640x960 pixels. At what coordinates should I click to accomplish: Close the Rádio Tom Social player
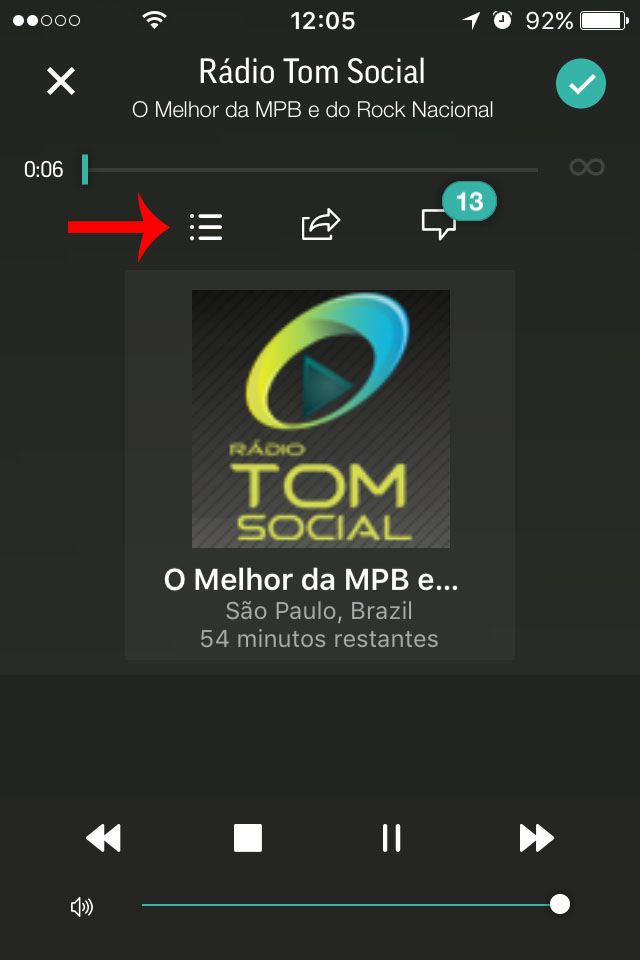point(61,81)
